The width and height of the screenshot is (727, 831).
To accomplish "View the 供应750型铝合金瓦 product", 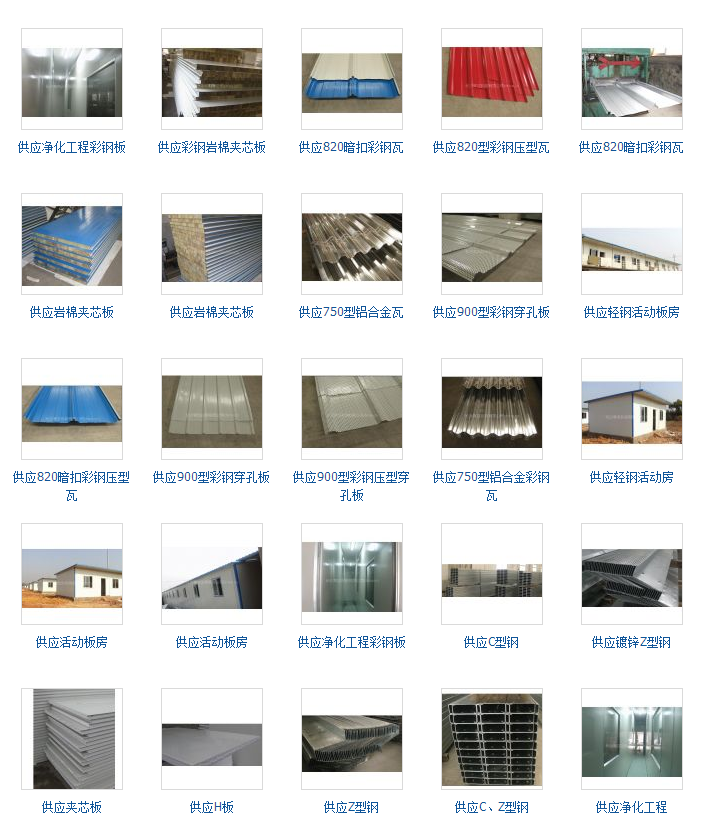I will click(x=351, y=312).
